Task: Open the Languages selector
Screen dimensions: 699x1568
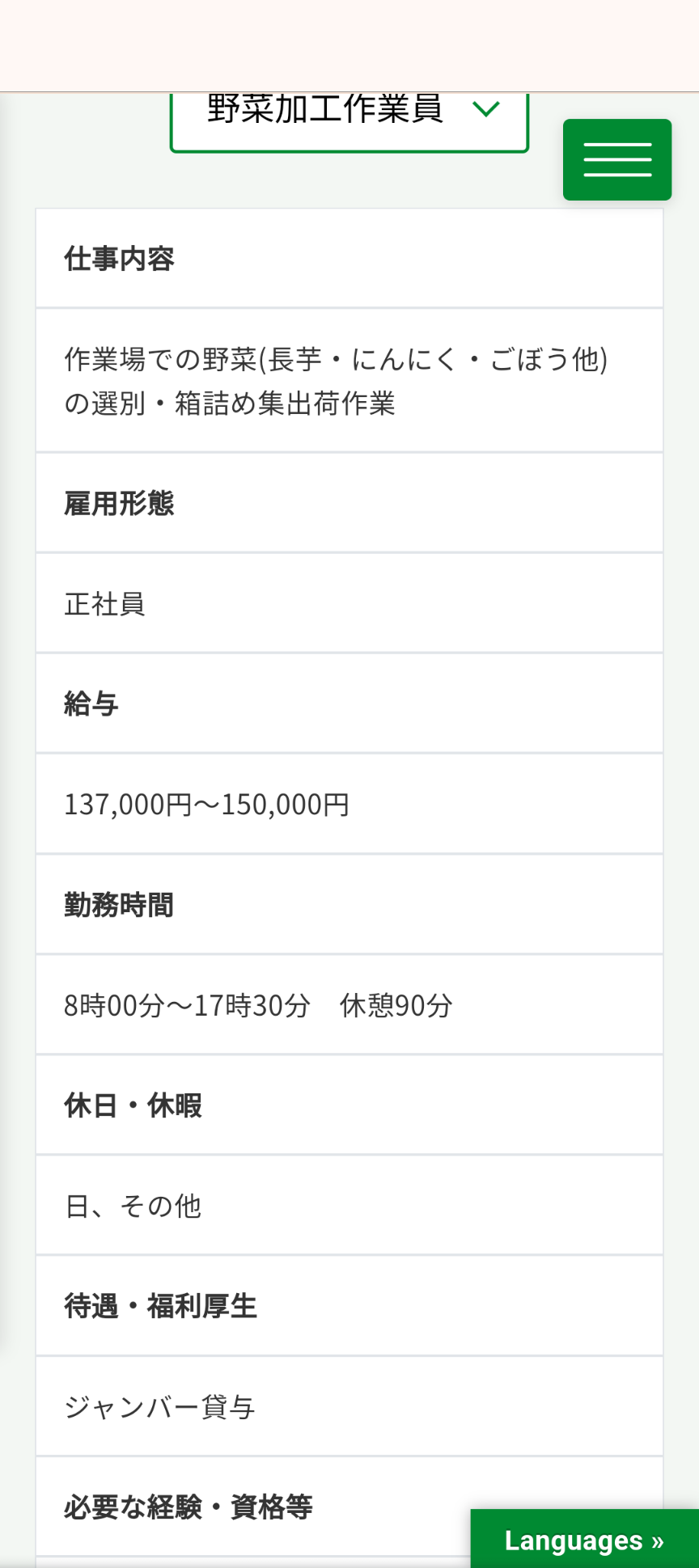Action: pyautogui.click(x=584, y=1539)
